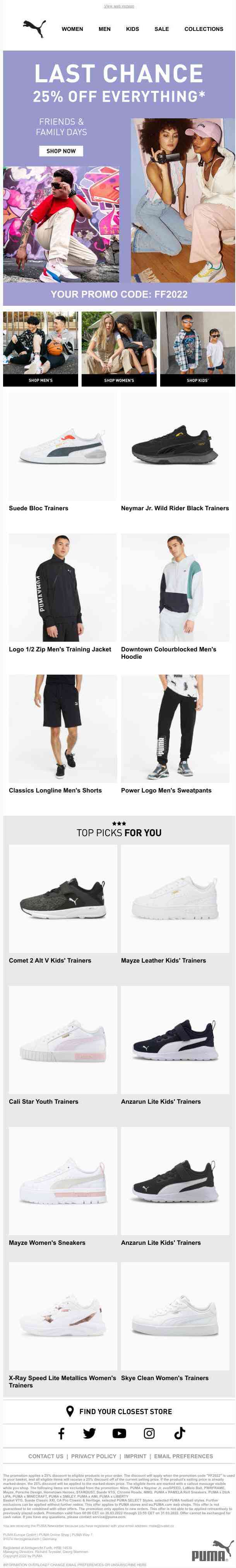Viewport: 236px width, 1568px height.
Task: Open the CONTACT US link
Action: click(x=46, y=1457)
